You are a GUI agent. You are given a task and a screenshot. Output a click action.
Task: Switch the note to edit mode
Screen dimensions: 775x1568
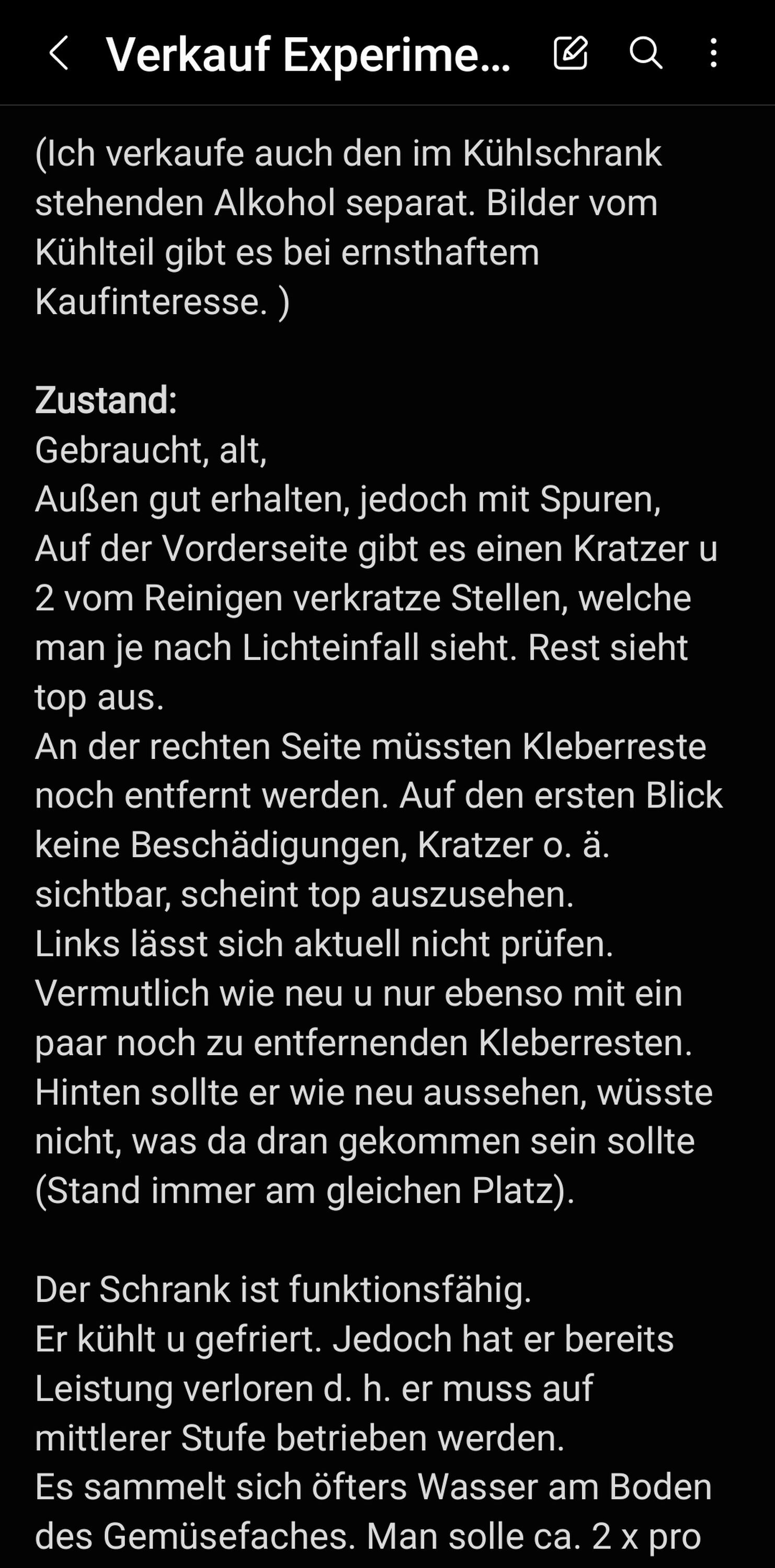coord(571,53)
